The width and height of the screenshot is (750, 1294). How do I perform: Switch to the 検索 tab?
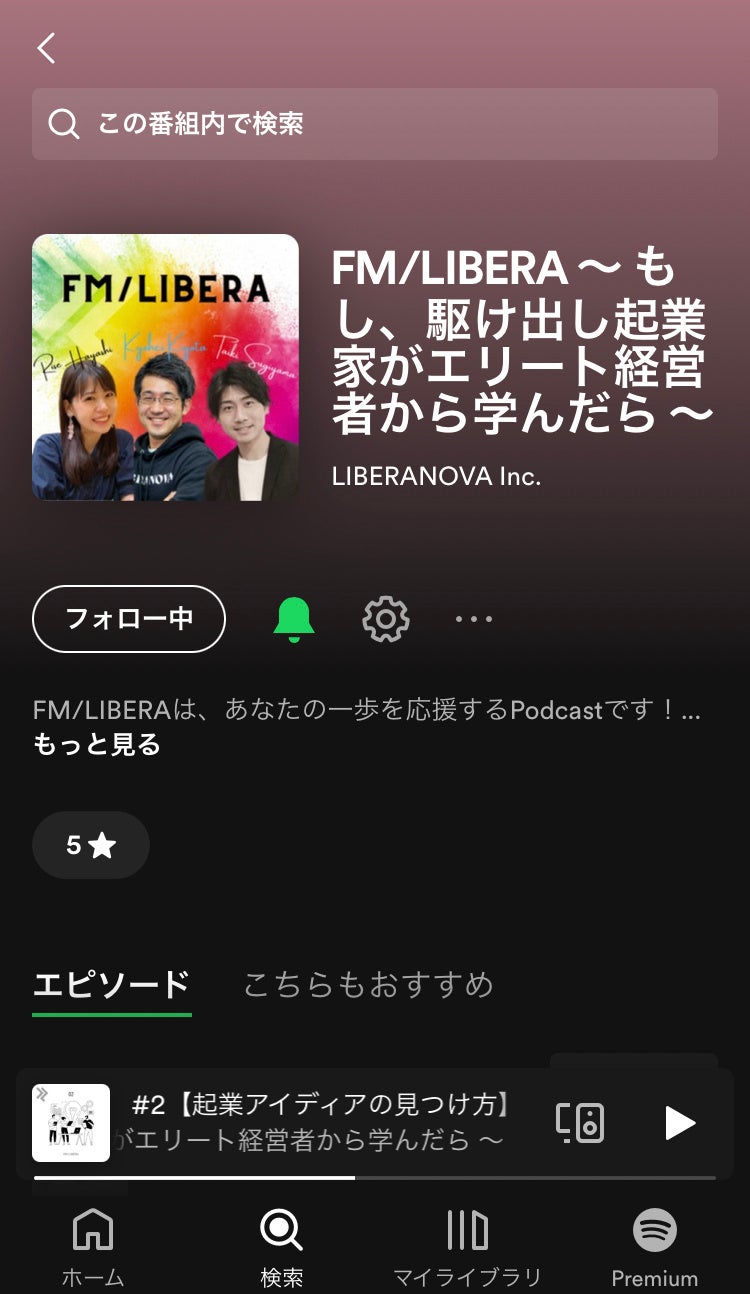click(281, 1246)
